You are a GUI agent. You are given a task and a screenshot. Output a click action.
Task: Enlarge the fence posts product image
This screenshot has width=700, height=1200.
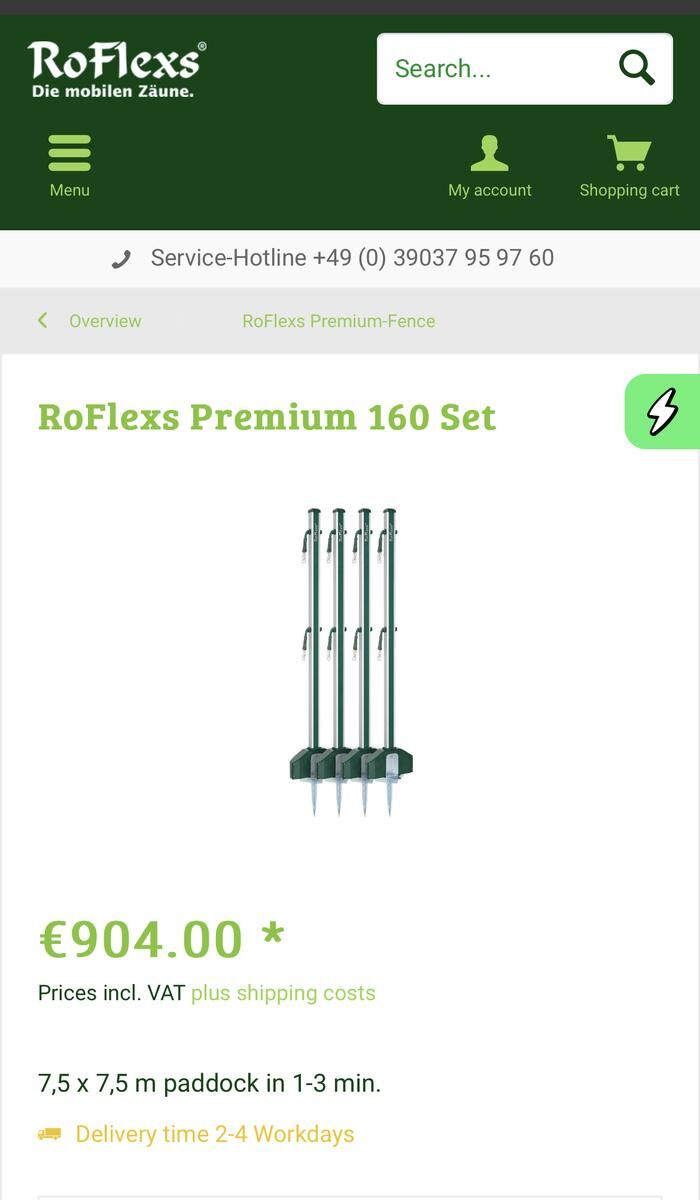click(351, 661)
